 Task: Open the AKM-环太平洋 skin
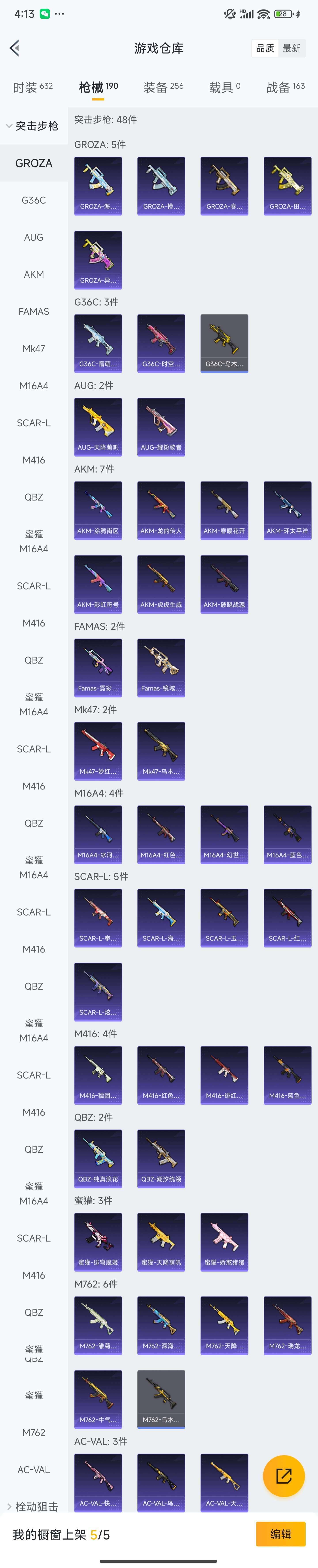tap(288, 509)
